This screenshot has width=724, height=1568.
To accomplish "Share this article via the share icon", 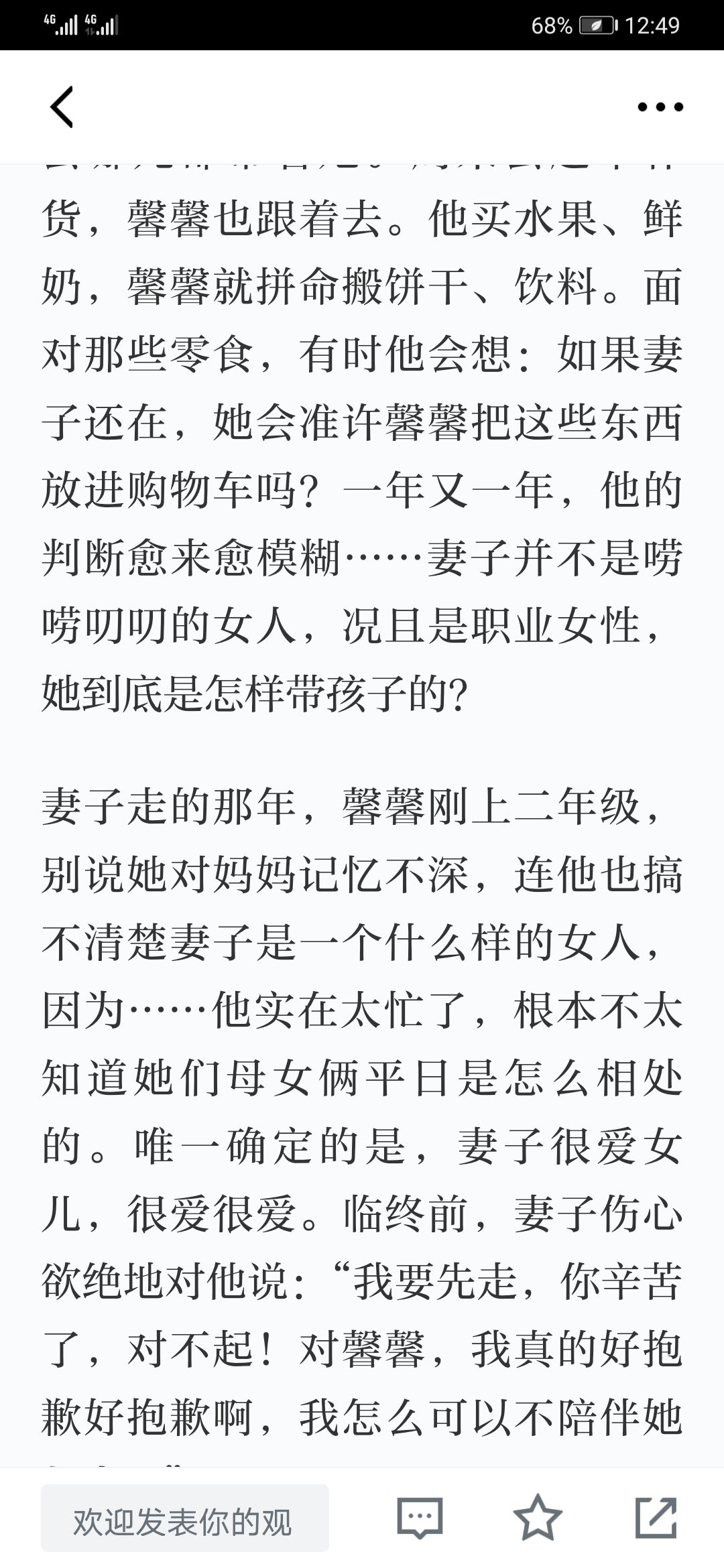I will coord(656,1517).
